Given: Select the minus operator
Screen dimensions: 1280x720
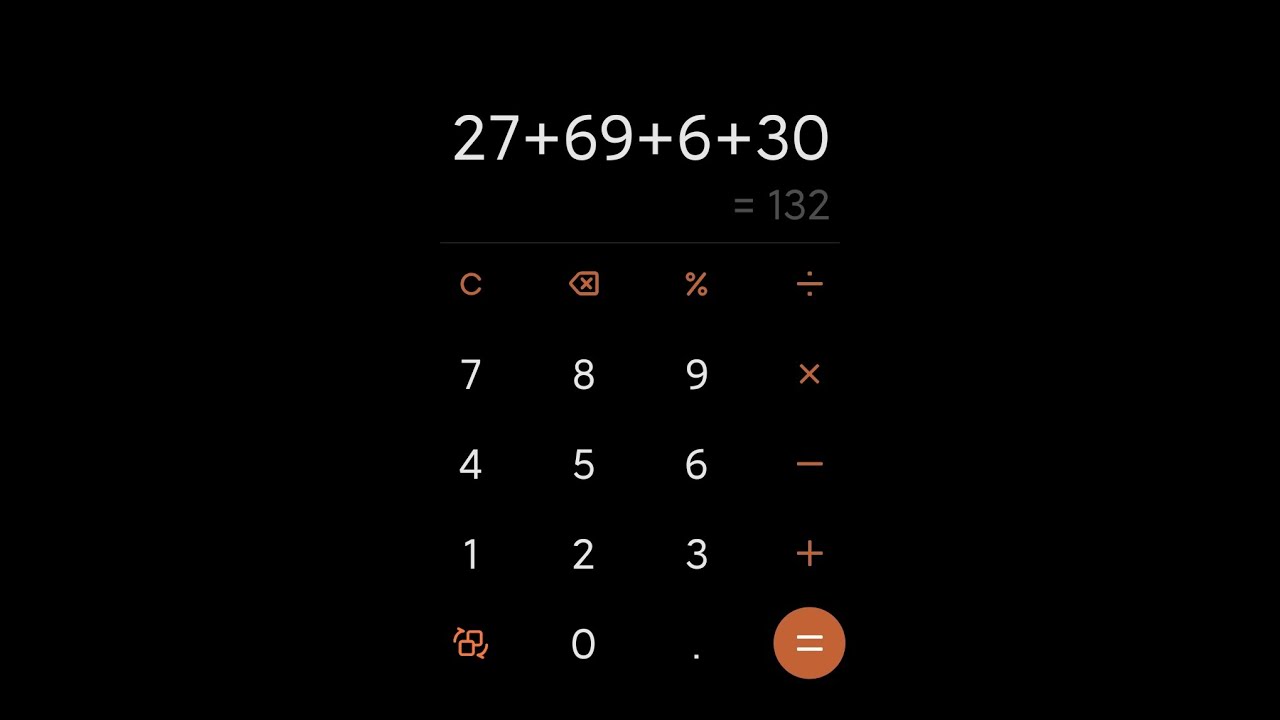Looking at the screenshot, I should tap(809, 465).
